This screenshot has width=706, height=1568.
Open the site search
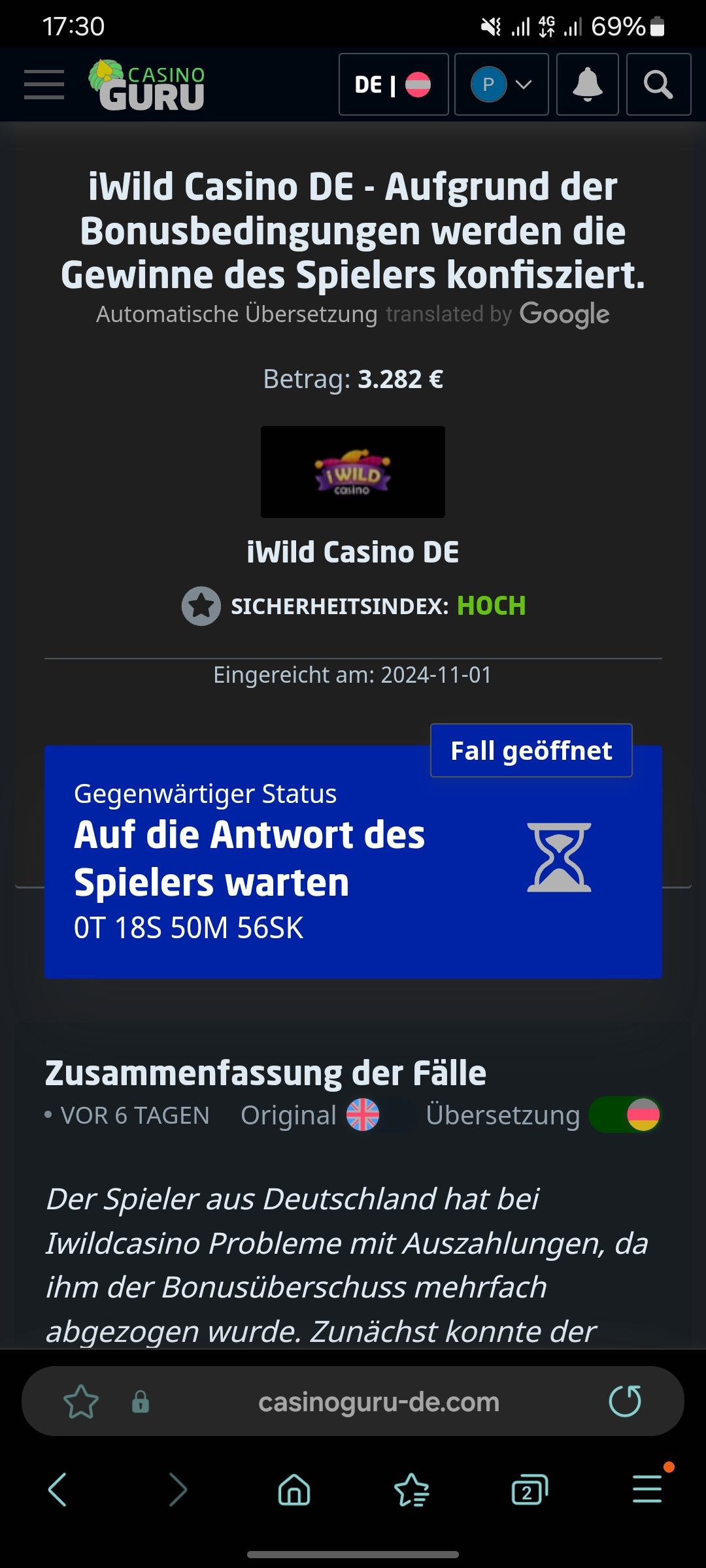pos(658,85)
